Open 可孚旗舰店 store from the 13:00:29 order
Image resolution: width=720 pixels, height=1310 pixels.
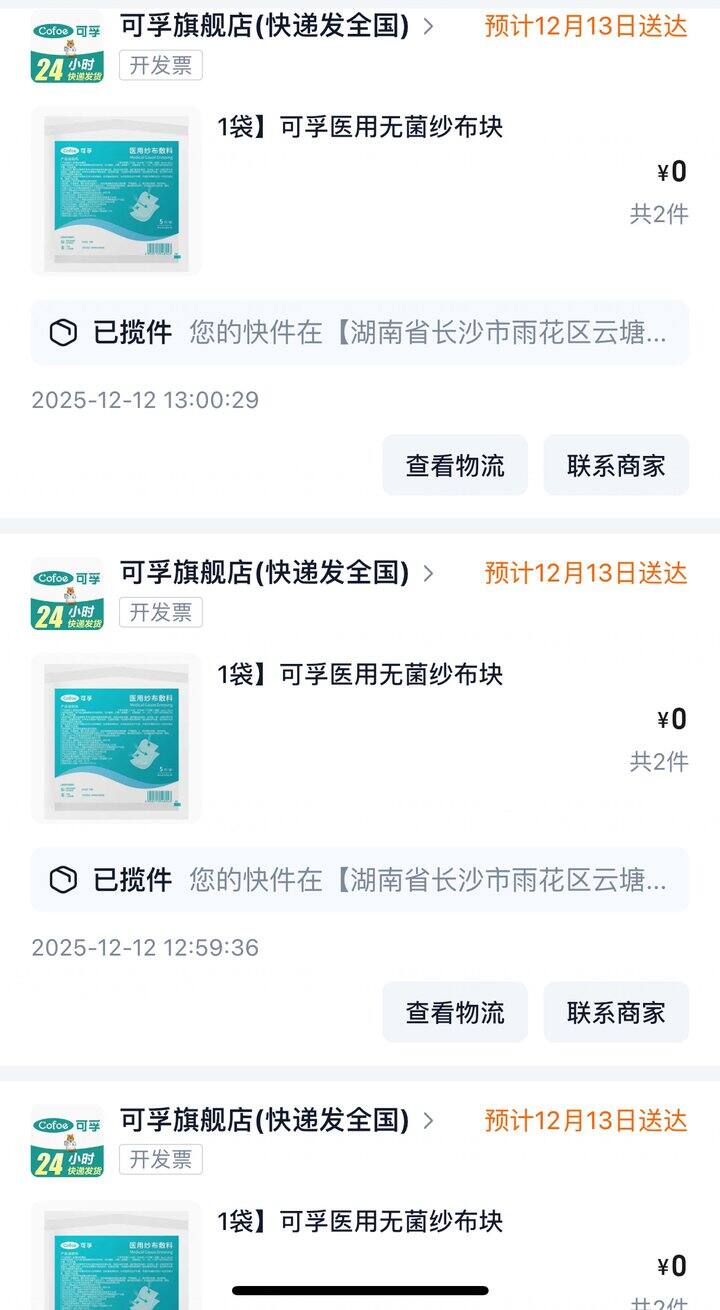tap(265, 26)
